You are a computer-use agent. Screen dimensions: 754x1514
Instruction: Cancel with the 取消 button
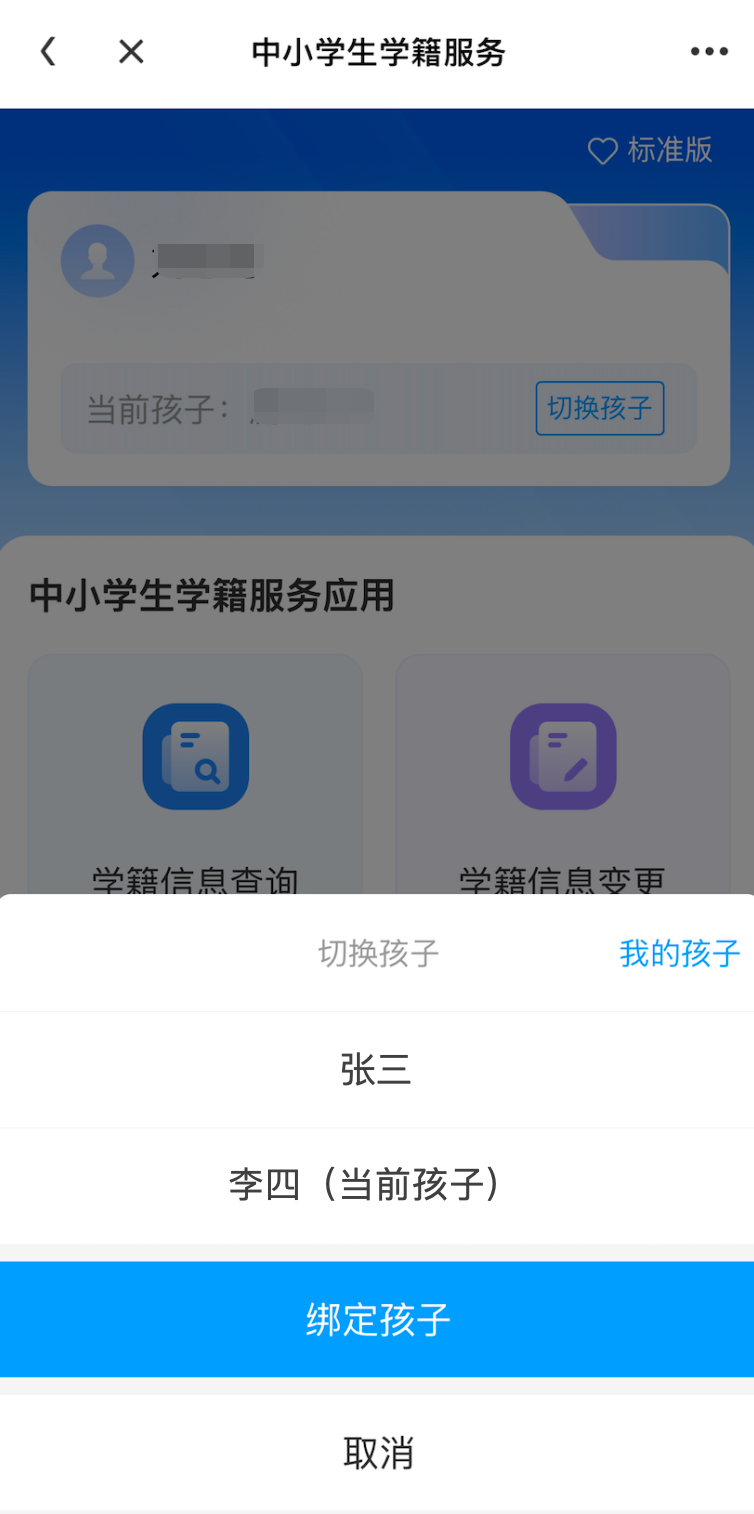click(x=377, y=1453)
